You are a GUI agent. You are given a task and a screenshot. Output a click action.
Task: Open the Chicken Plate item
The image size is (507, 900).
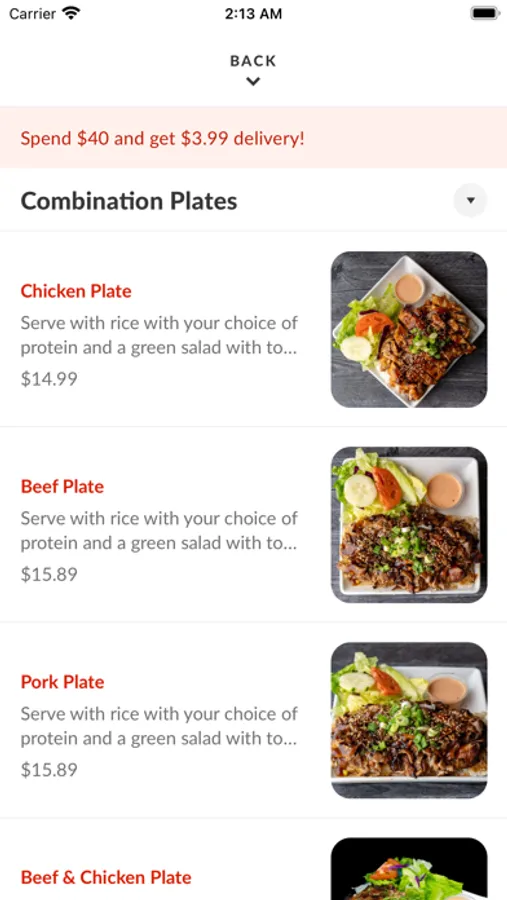[x=253, y=329]
